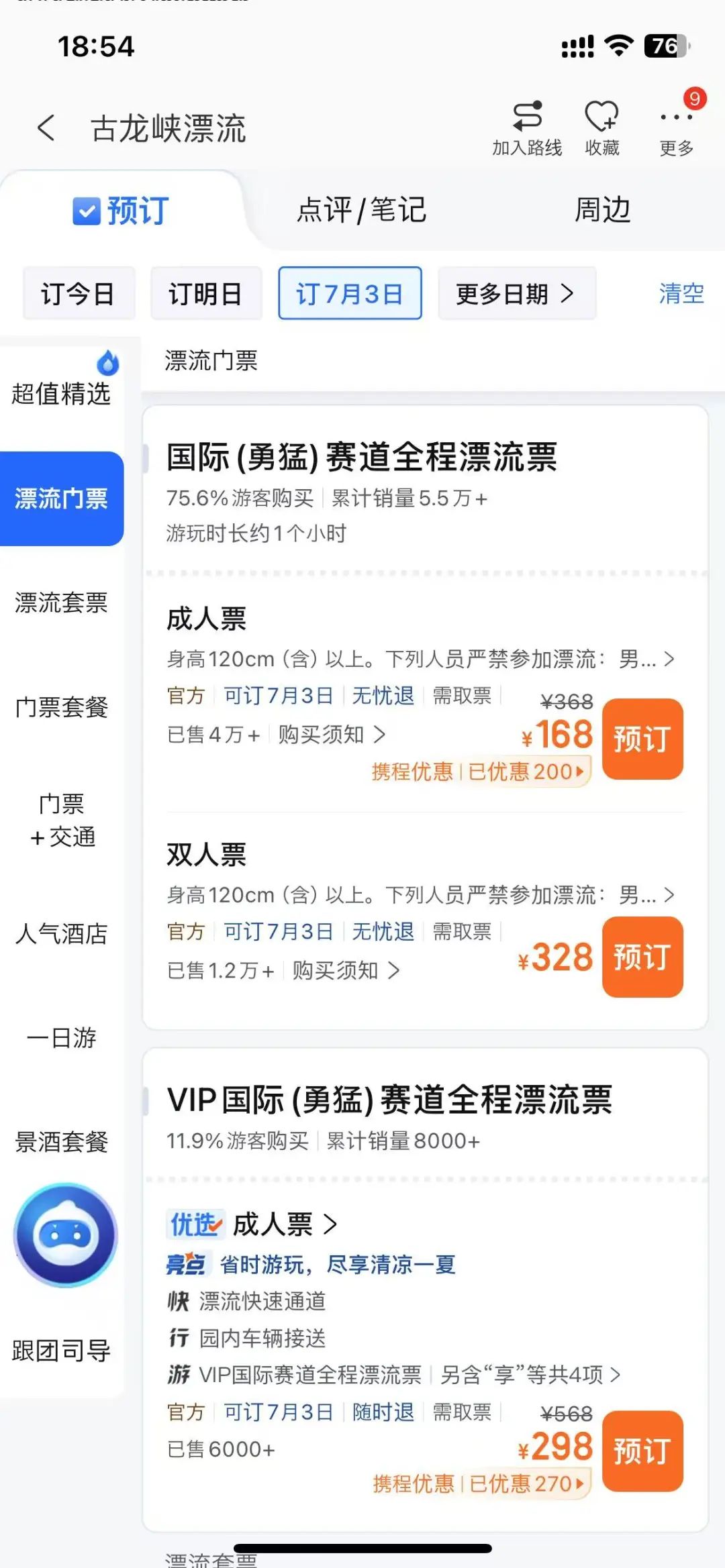The height and width of the screenshot is (1568, 725).
Task: Switch to 点评/笔记 tab
Action: pyautogui.click(x=361, y=210)
